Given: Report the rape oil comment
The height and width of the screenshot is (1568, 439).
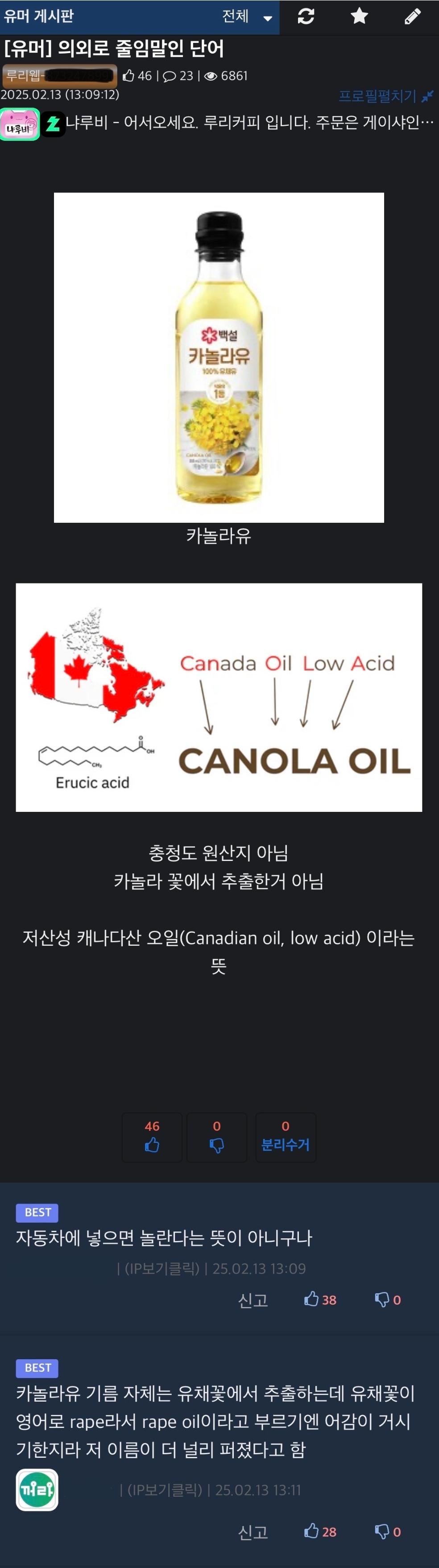Looking at the screenshot, I should [x=253, y=1531].
